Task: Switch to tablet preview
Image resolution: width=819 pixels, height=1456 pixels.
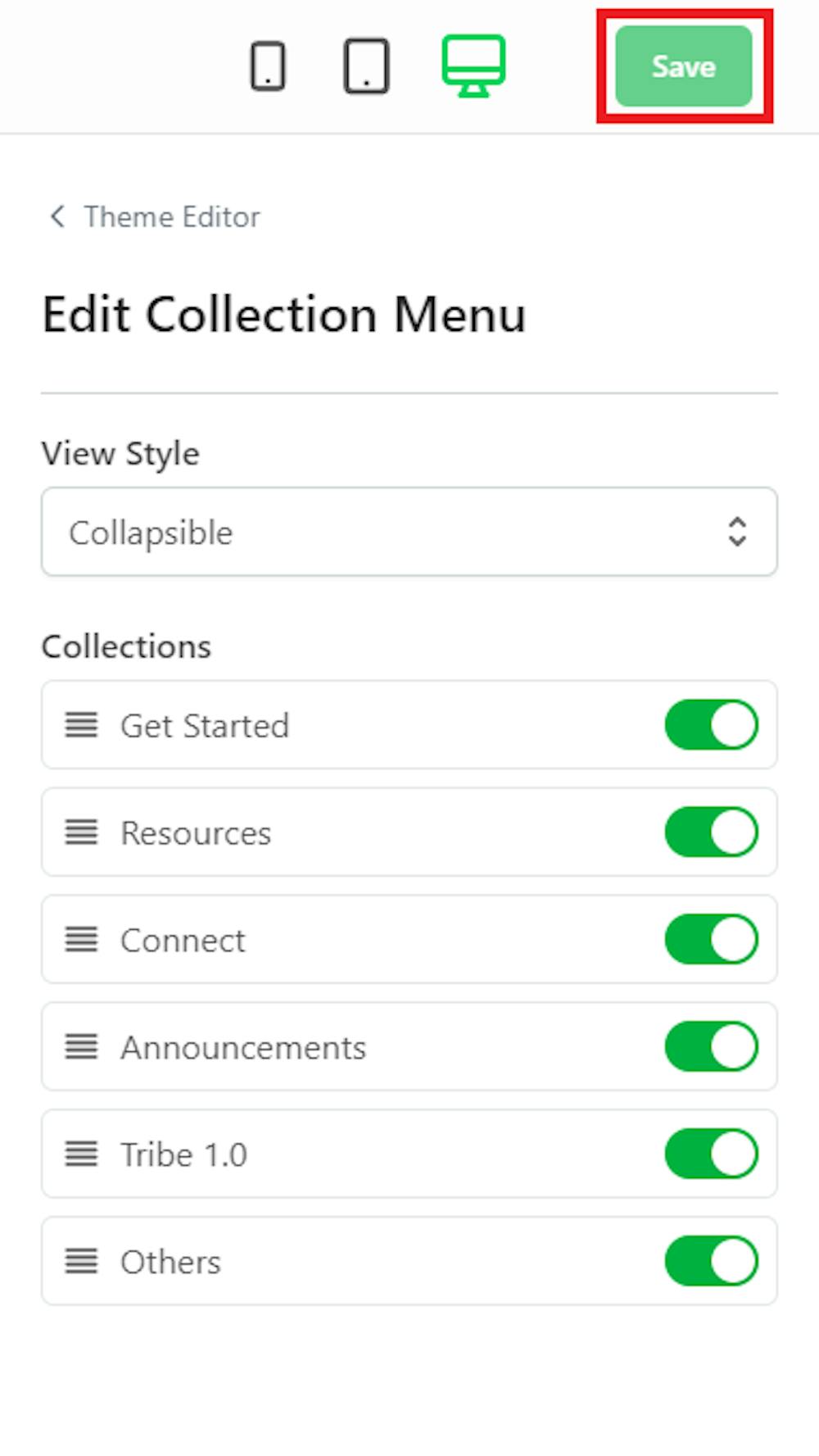Action: [366, 66]
